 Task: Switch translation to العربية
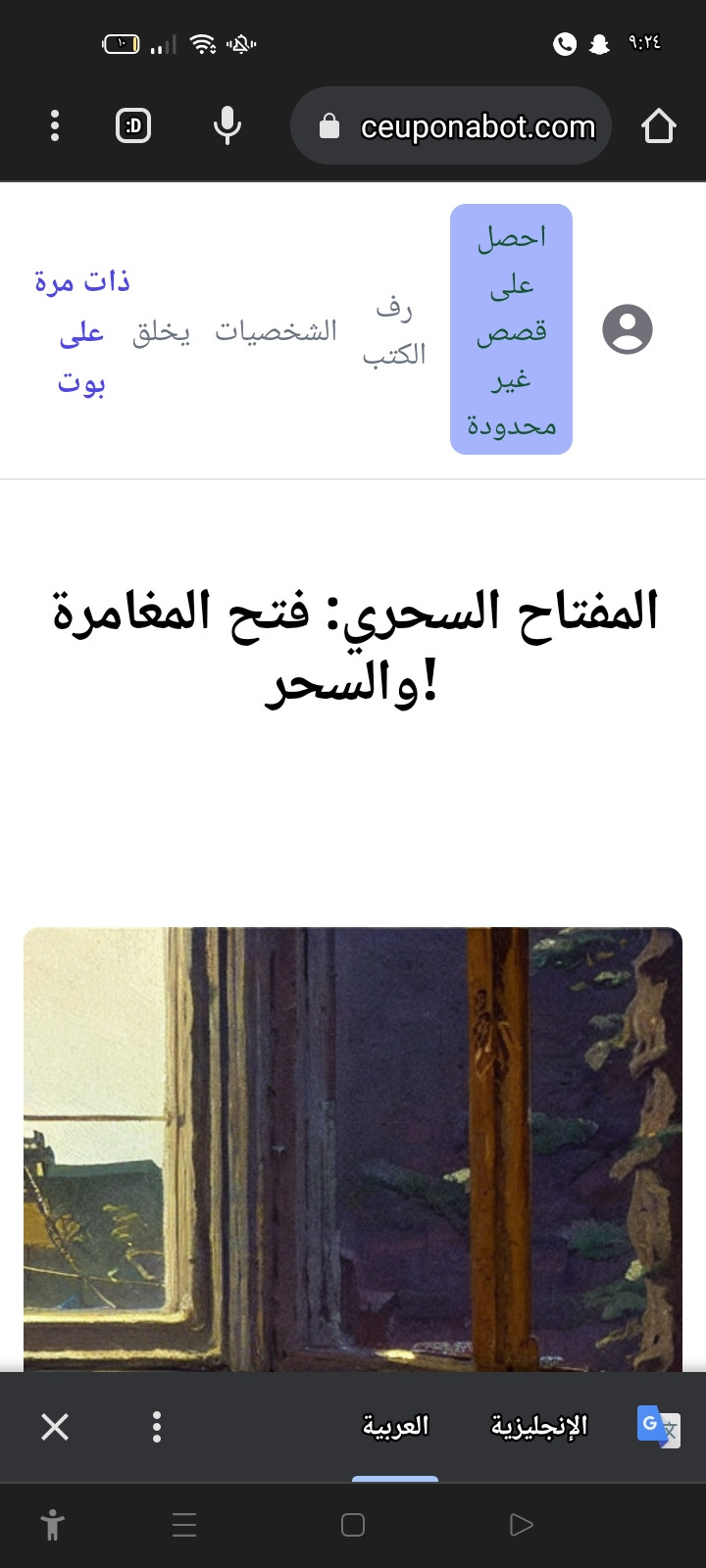pyautogui.click(x=395, y=1426)
